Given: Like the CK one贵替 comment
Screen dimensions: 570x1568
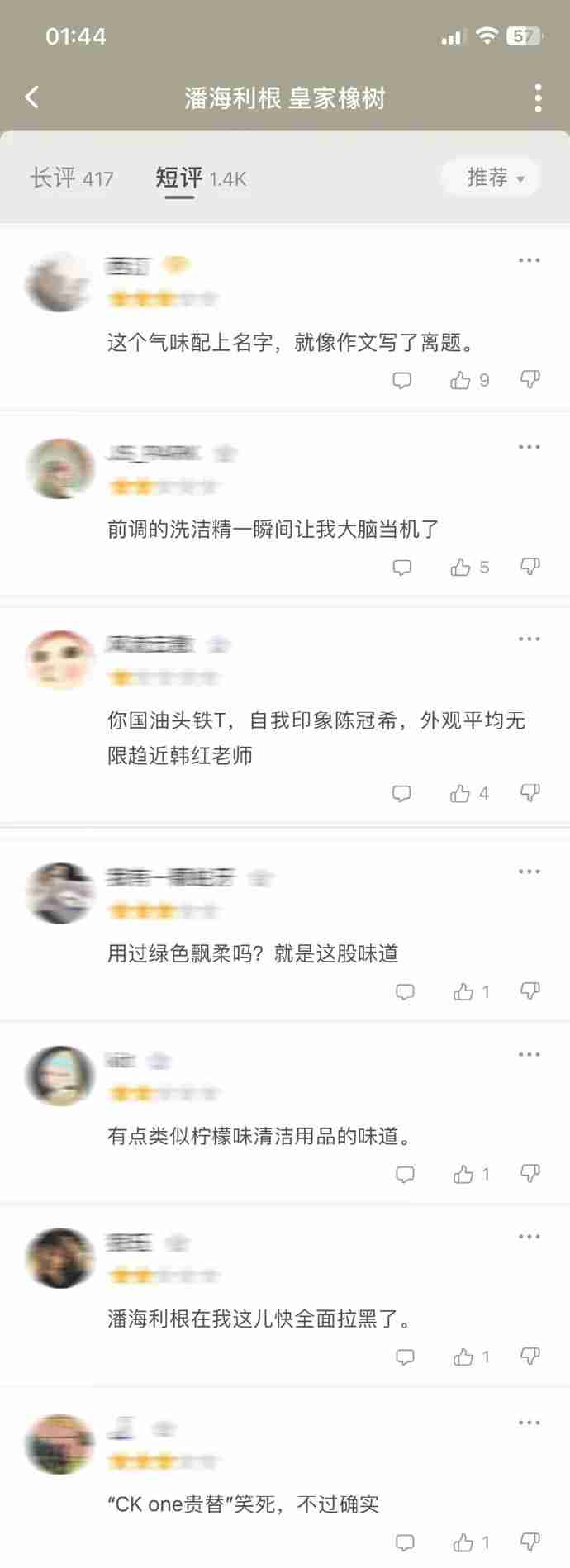Looking at the screenshot, I should pyautogui.click(x=463, y=1542).
